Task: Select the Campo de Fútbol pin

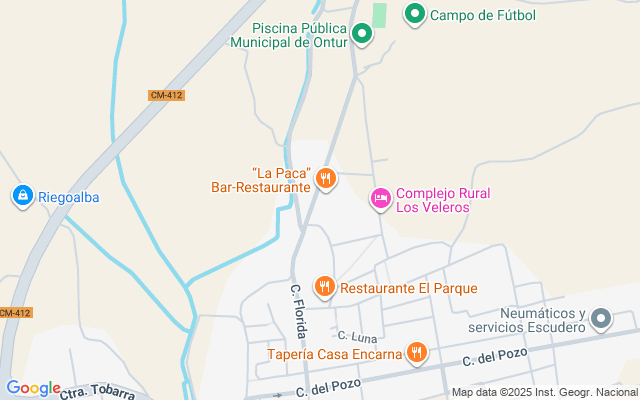Action: point(414,14)
